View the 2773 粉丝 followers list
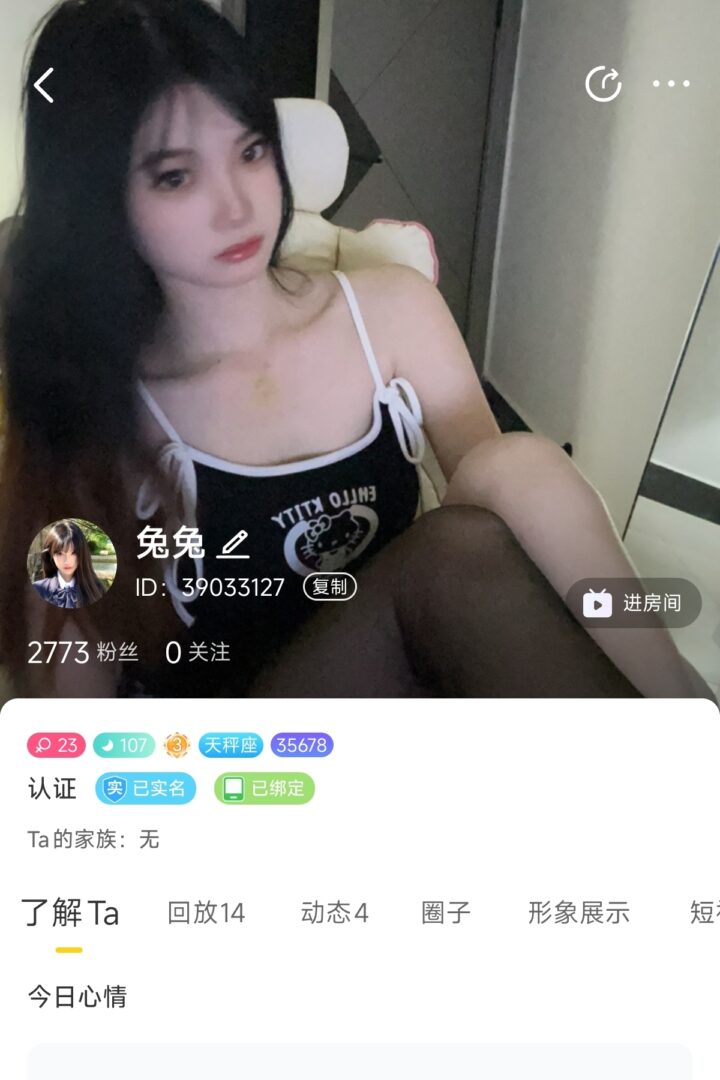The width and height of the screenshot is (720, 1080). tap(82, 653)
